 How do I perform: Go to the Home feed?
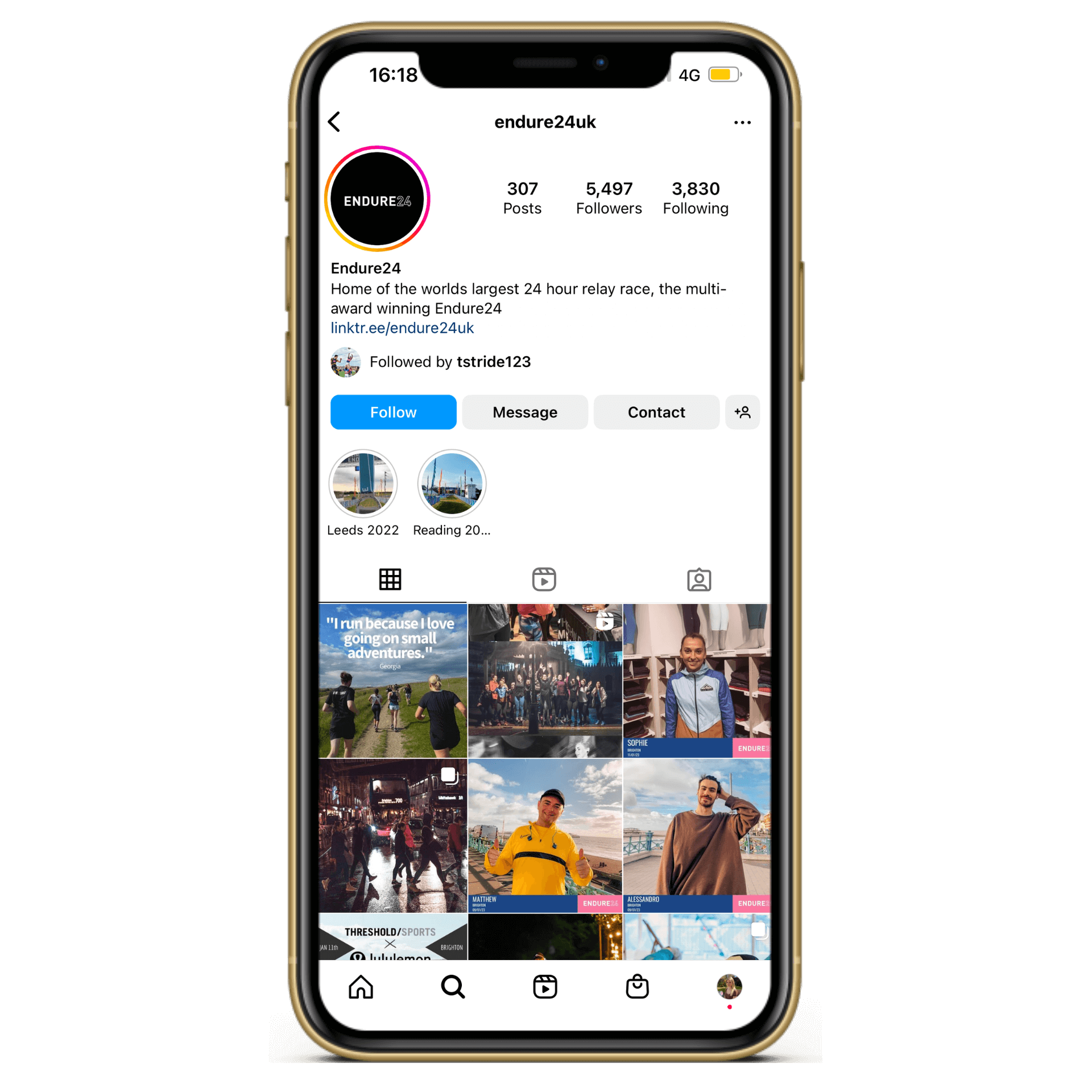[361, 987]
